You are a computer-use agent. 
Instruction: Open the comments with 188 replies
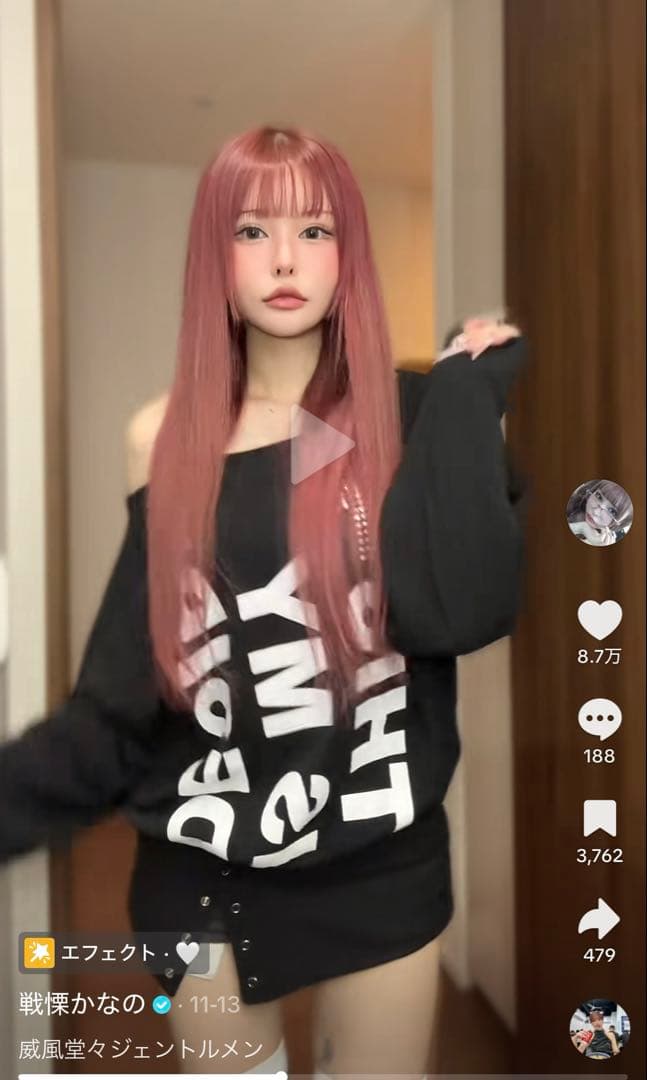coord(599,720)
